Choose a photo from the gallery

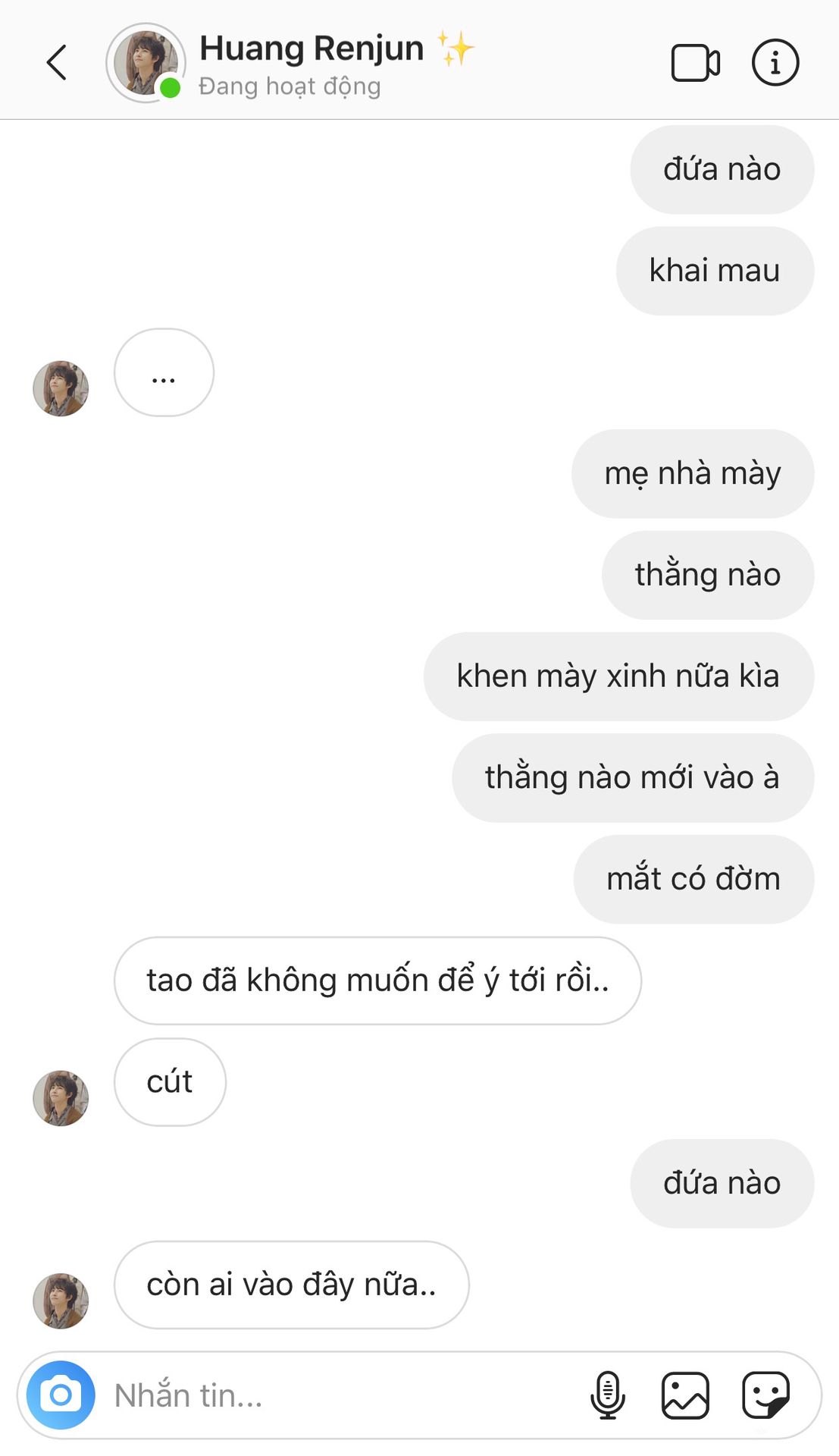pyautogui.click(x=685, y=1395)
